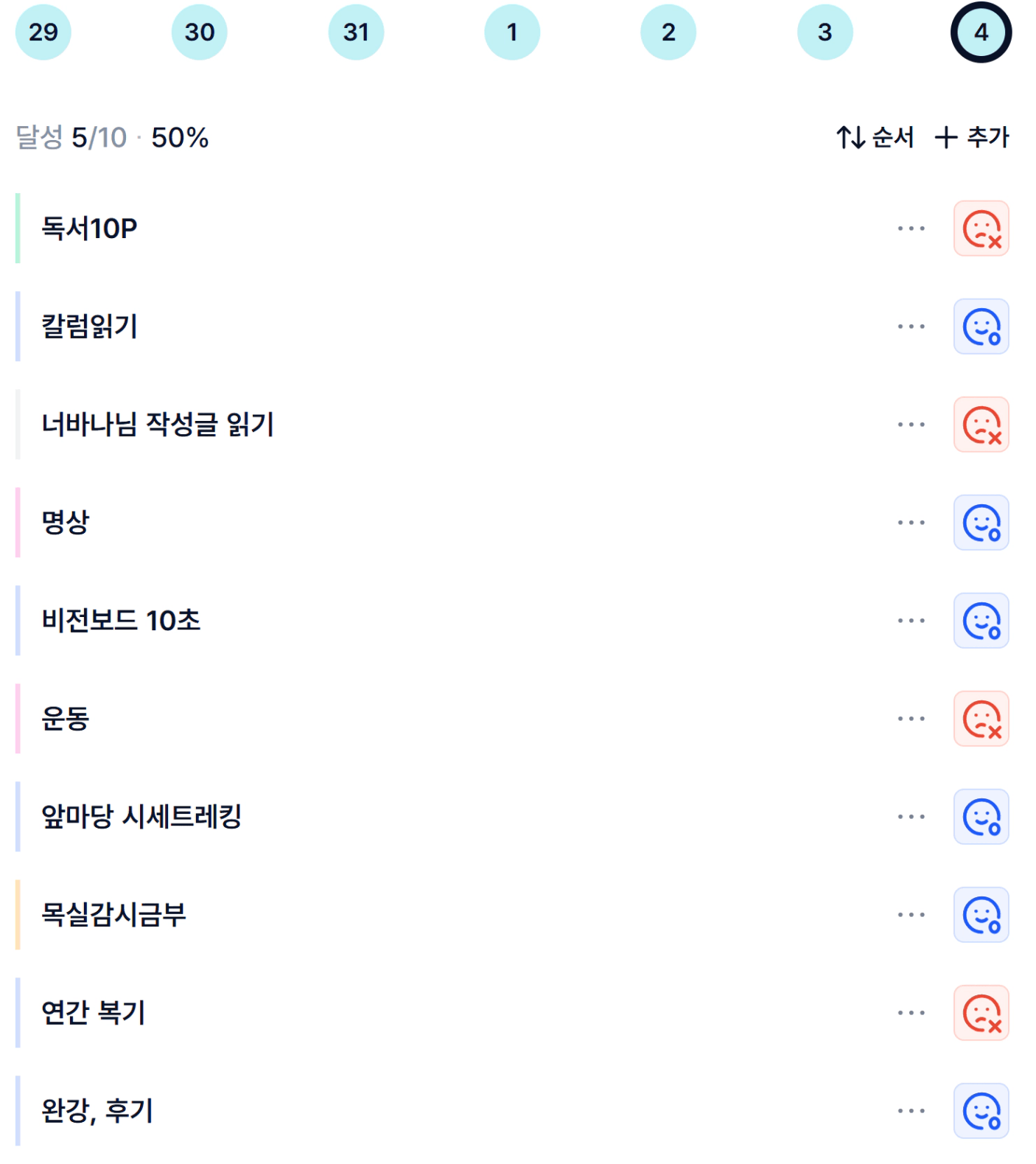The height and width of the screenshot is (1164, 1036).
Task: Add a new habit with 추가
Action: tap(971, 137)
